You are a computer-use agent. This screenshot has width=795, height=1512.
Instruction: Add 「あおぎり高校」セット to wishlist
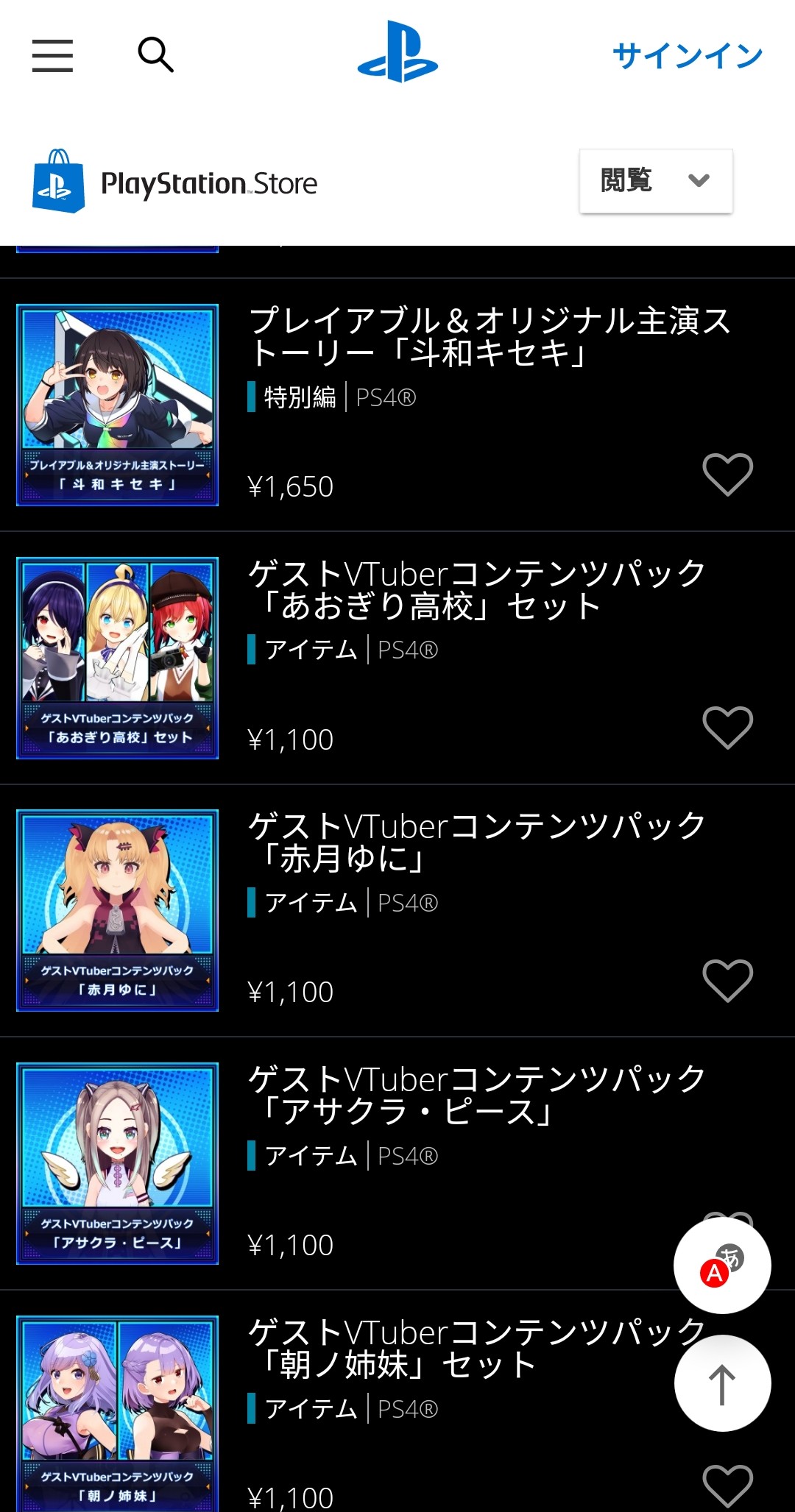coord(727,728)
